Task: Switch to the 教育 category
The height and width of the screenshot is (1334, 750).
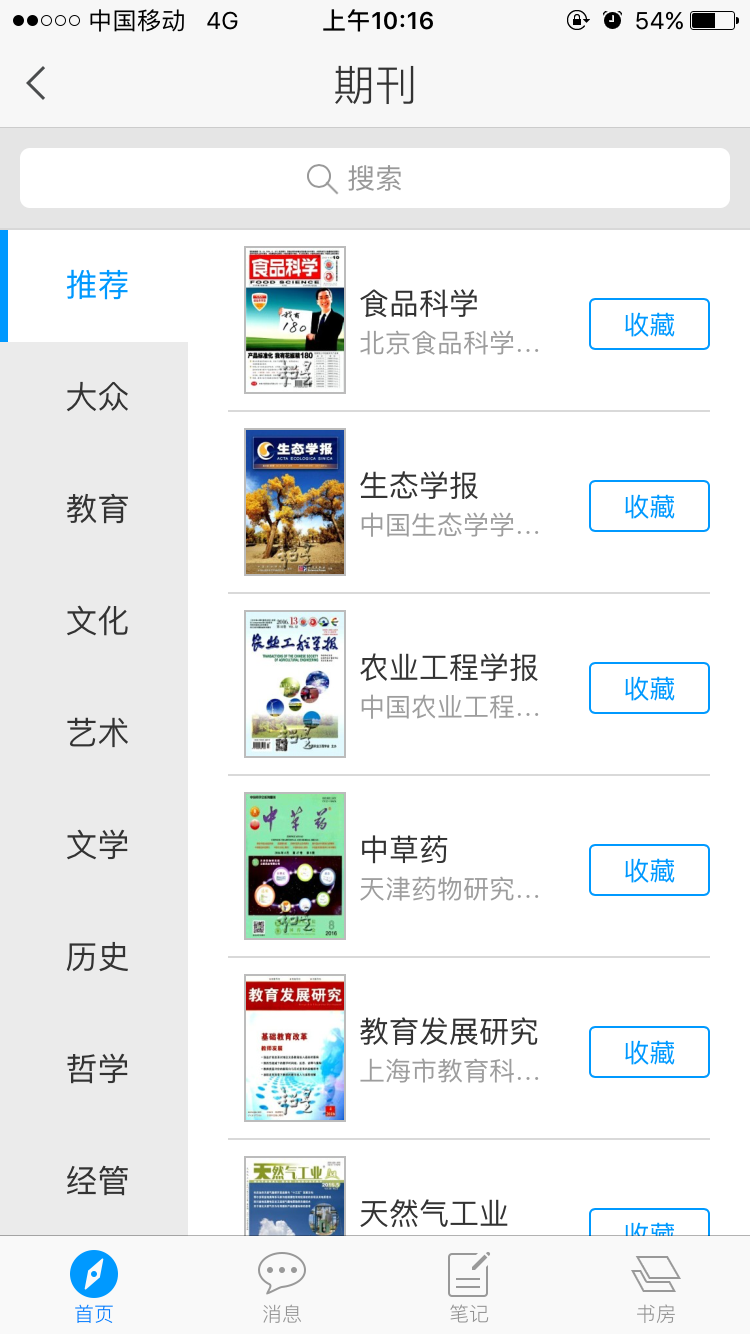Action: (x=97, y=509)
